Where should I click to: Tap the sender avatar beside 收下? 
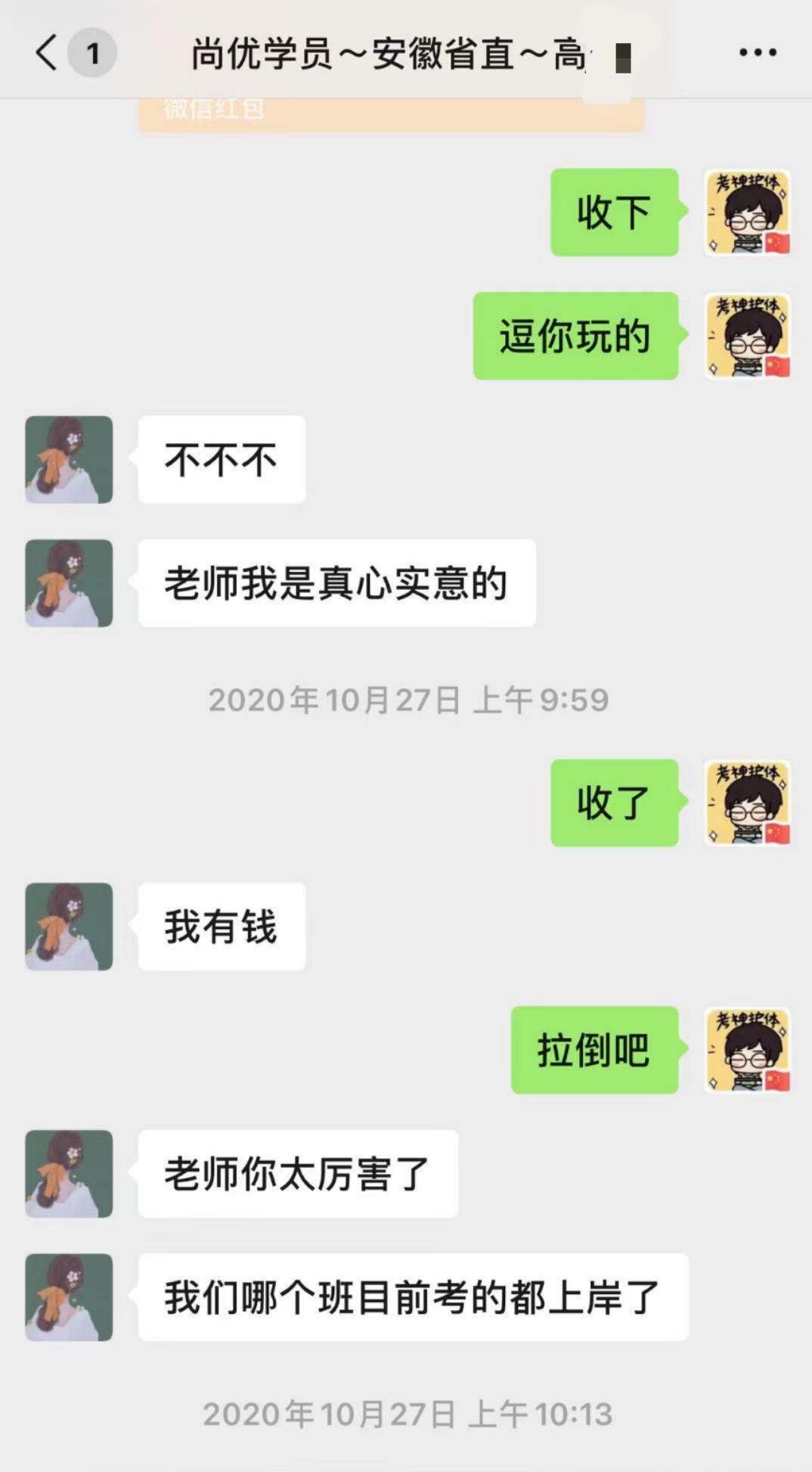click(x=747, y=213)
